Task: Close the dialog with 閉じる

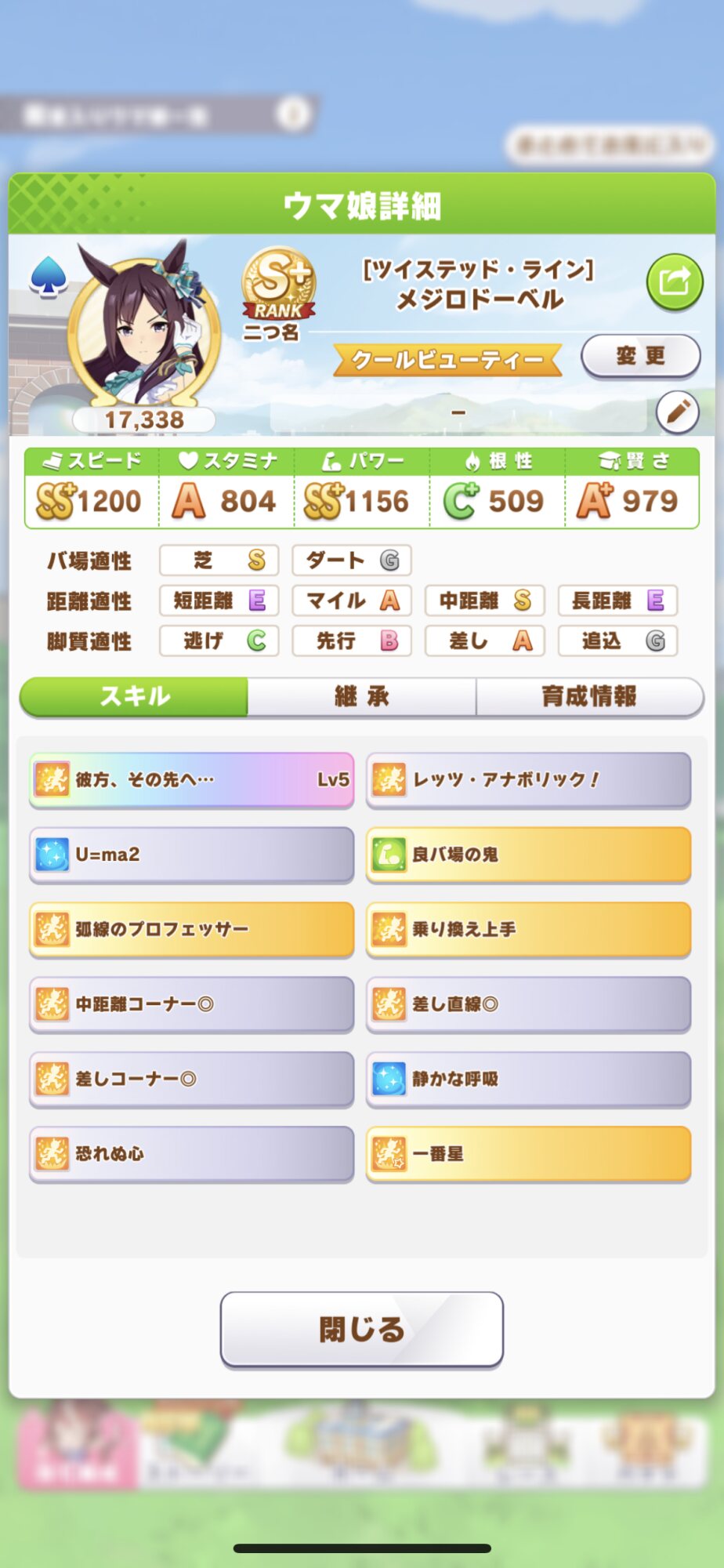Action: (361, 1329)
